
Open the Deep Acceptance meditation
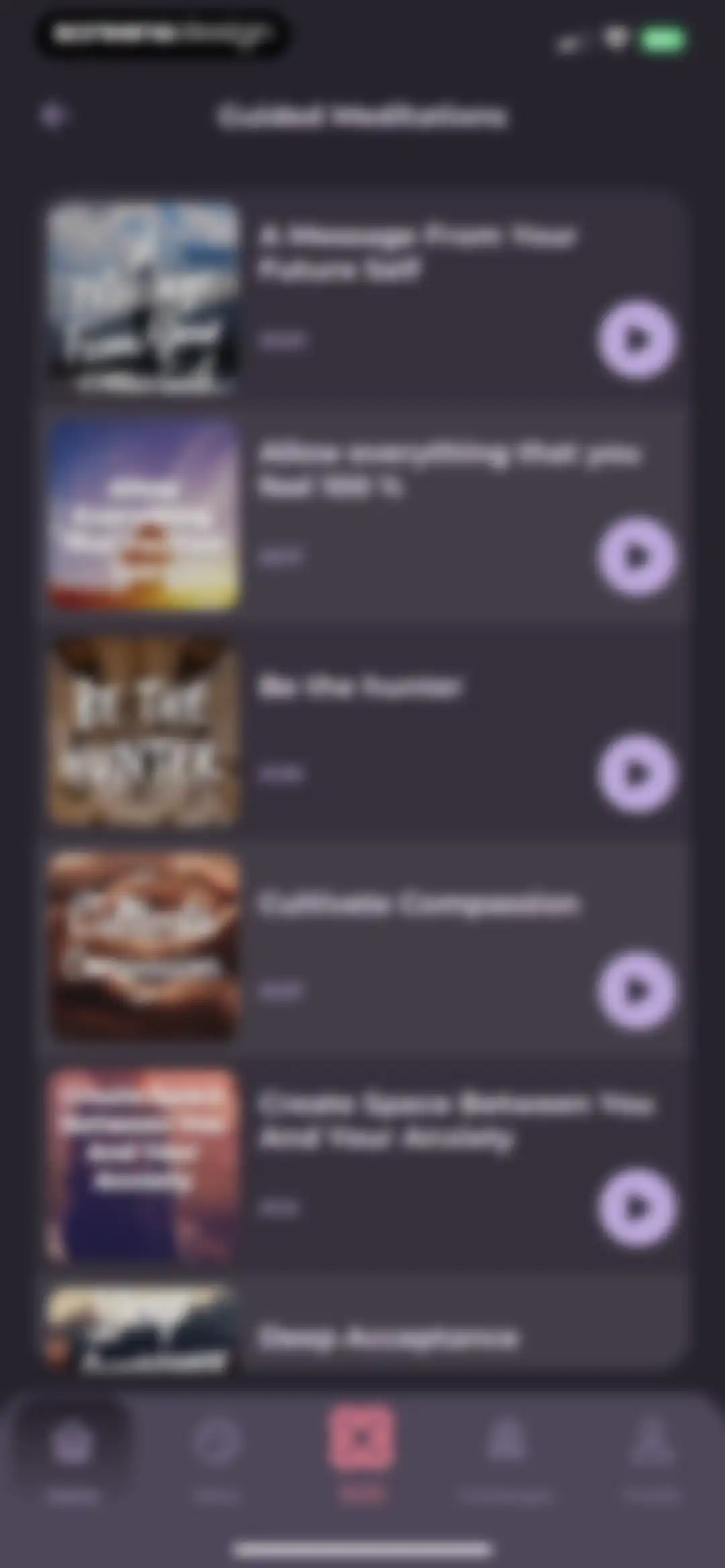(x=362, y=1329)
